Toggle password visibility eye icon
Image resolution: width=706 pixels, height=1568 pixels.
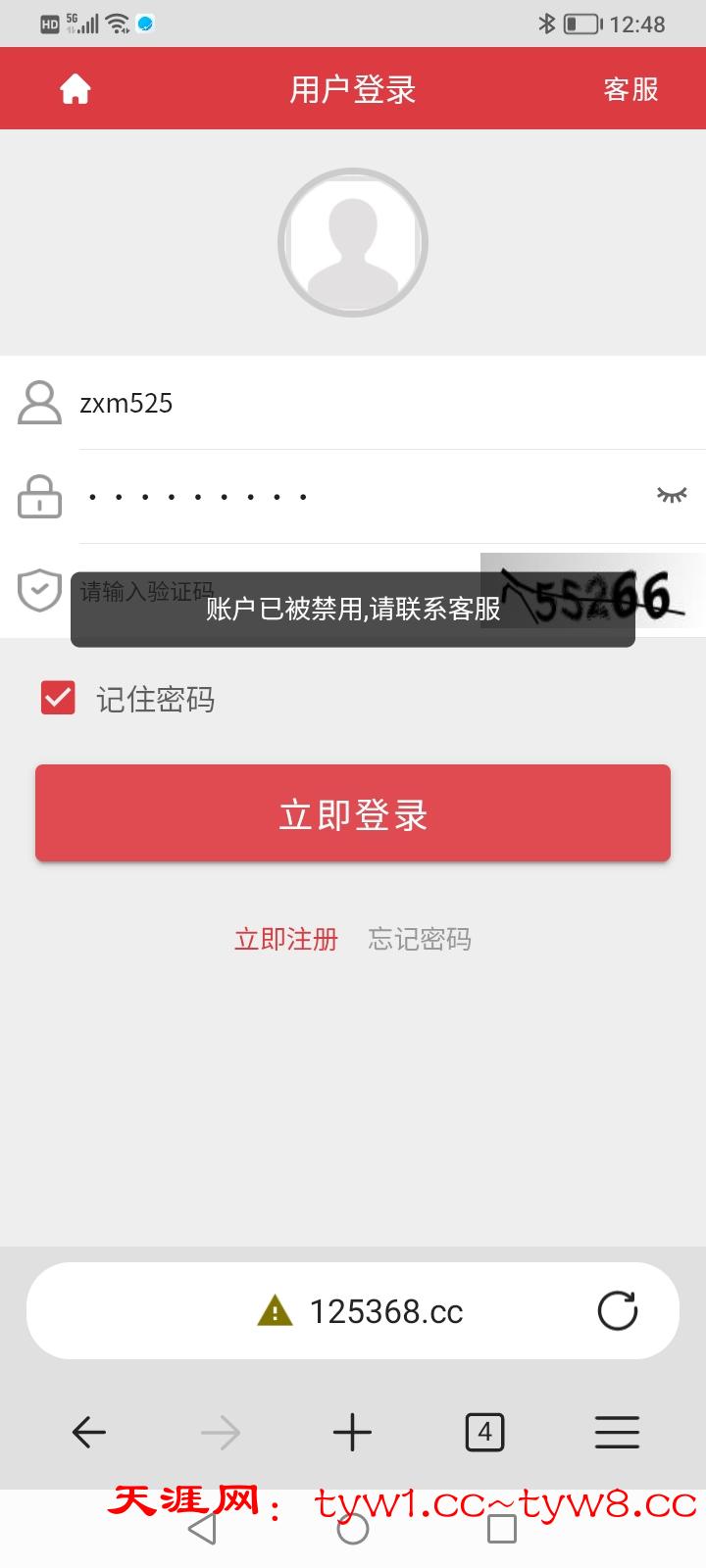672,495
